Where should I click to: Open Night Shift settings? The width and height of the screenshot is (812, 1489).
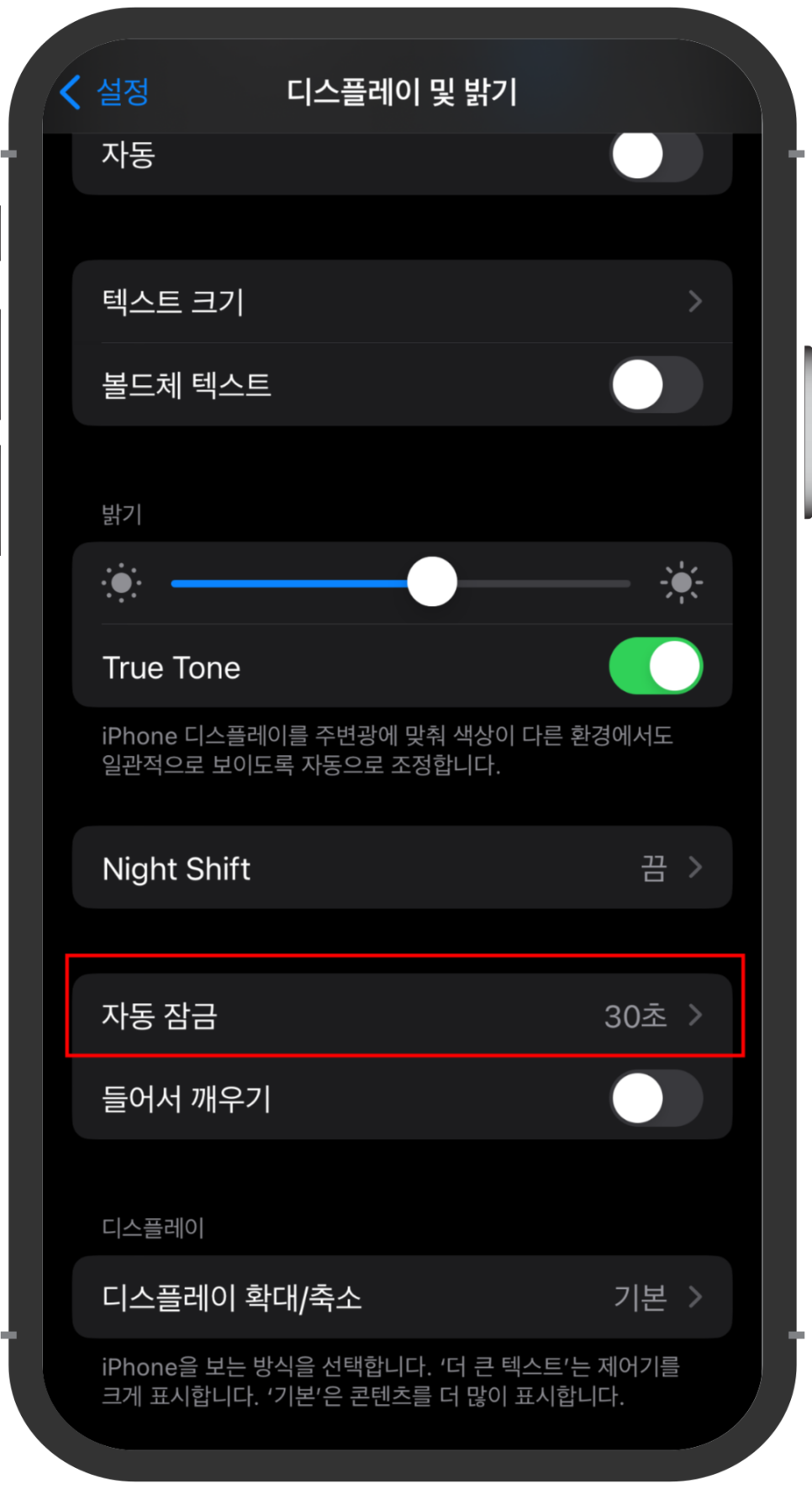click(402, 868)
